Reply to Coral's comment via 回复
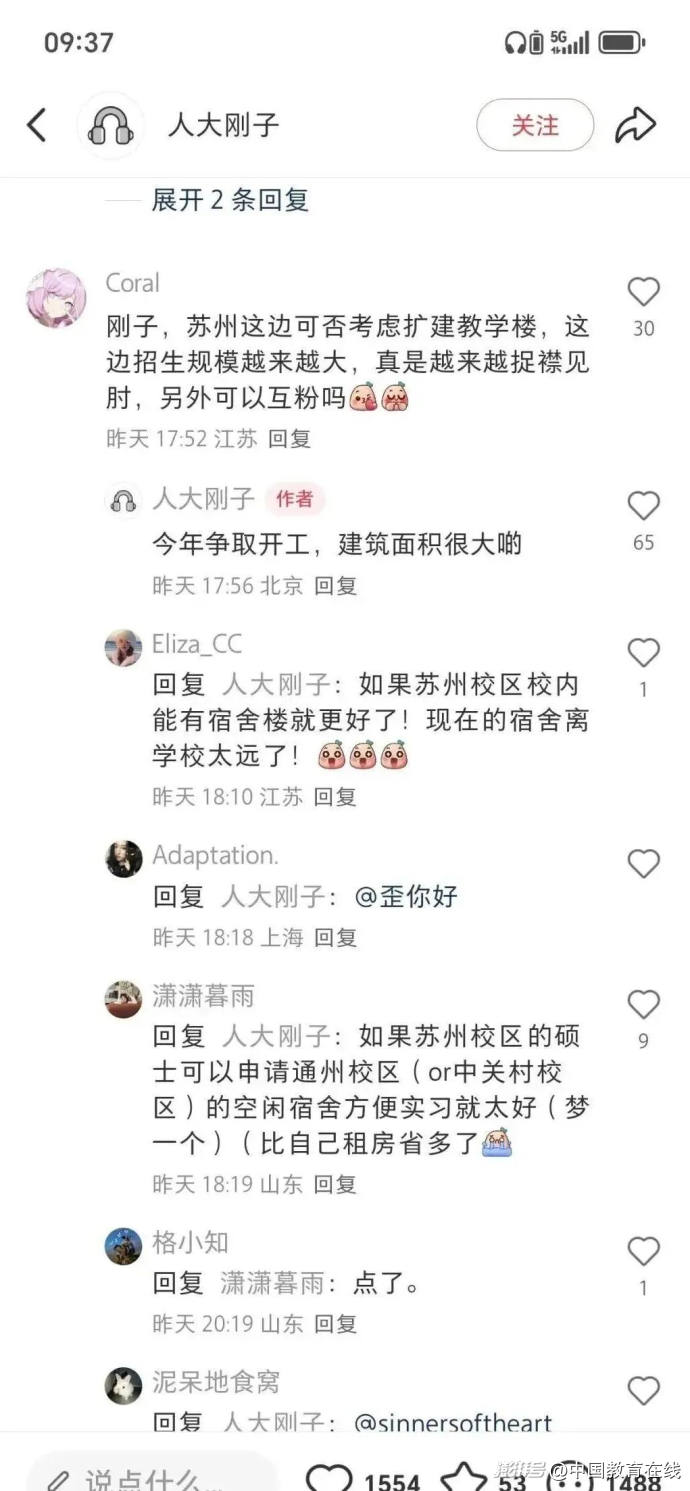Image resolution: width=690 pixels, height=1491 pixels. (x=290, y=438)
